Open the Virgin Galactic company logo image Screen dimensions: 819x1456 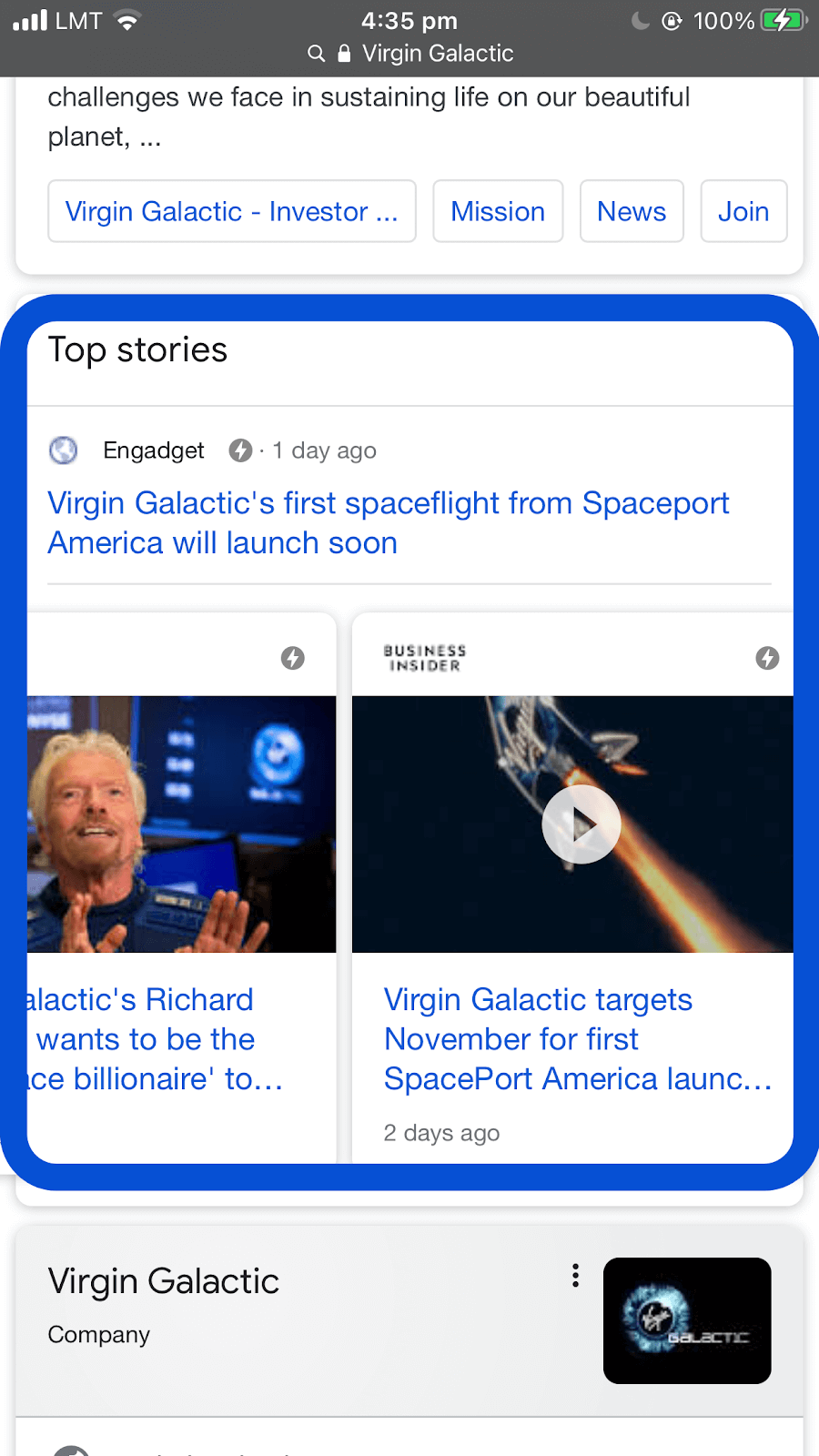687,1320
